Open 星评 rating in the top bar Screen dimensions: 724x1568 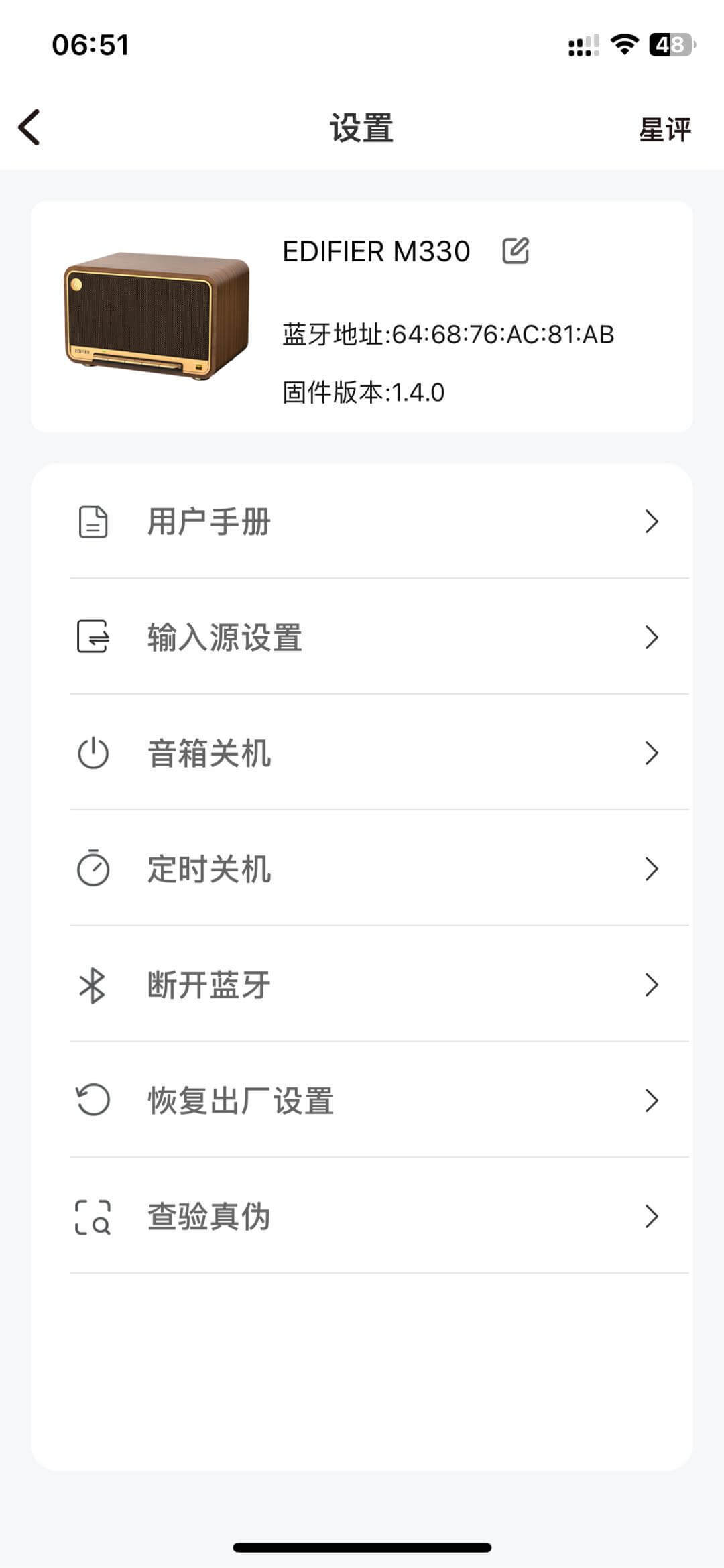(x=664, y=129)
